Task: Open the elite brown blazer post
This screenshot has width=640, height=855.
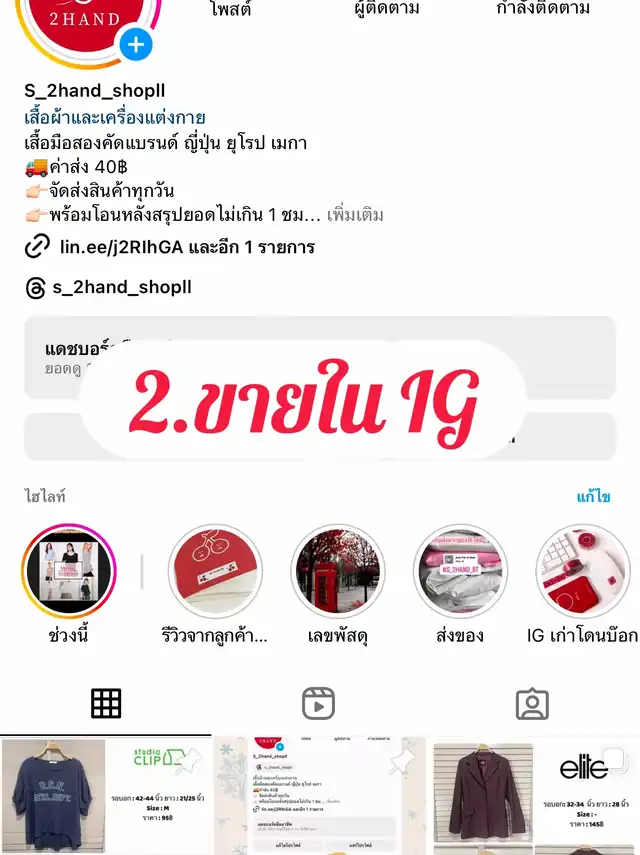Action: point(533,797)
